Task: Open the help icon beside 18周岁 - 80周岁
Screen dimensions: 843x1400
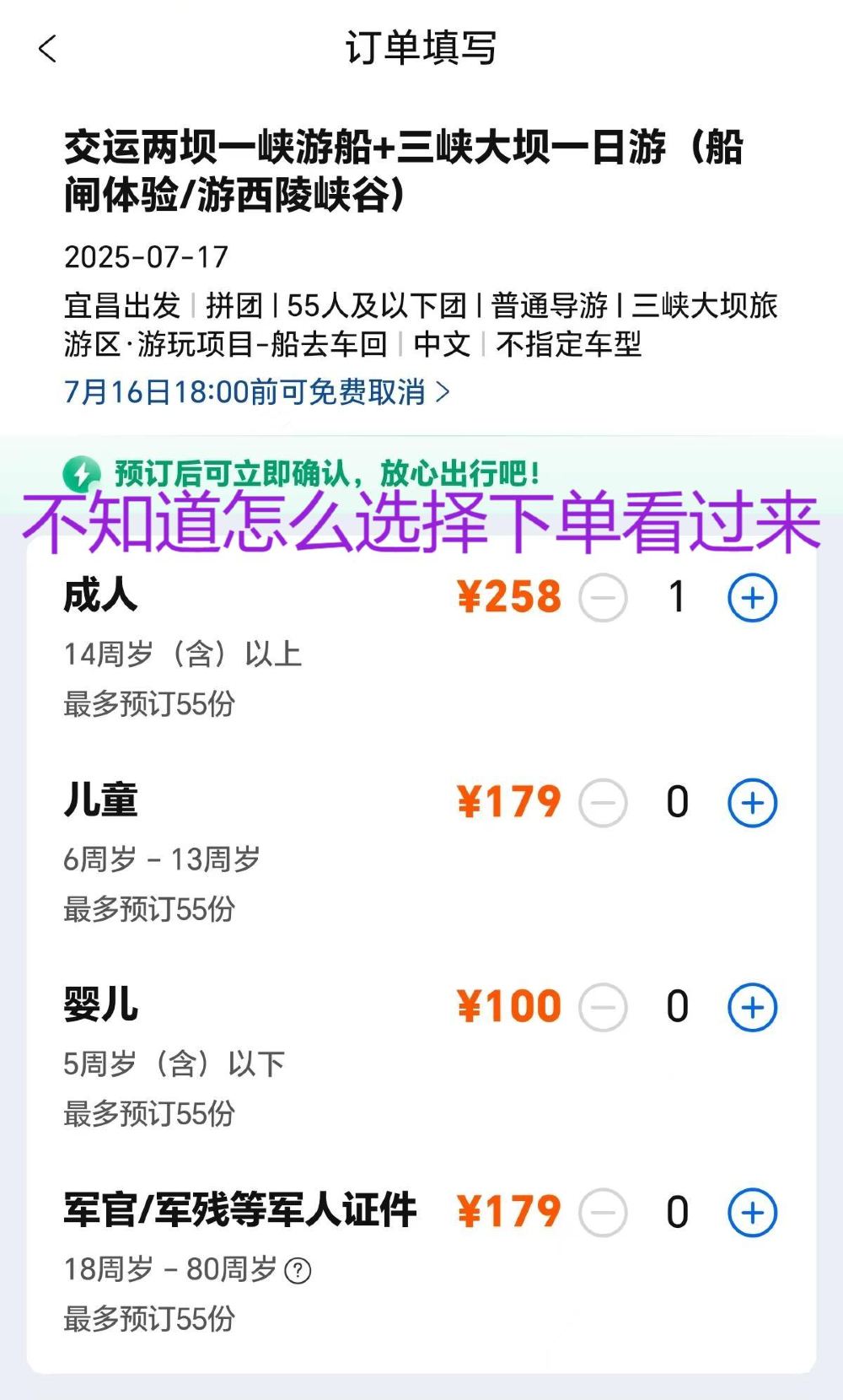Action: point(298,1270)
